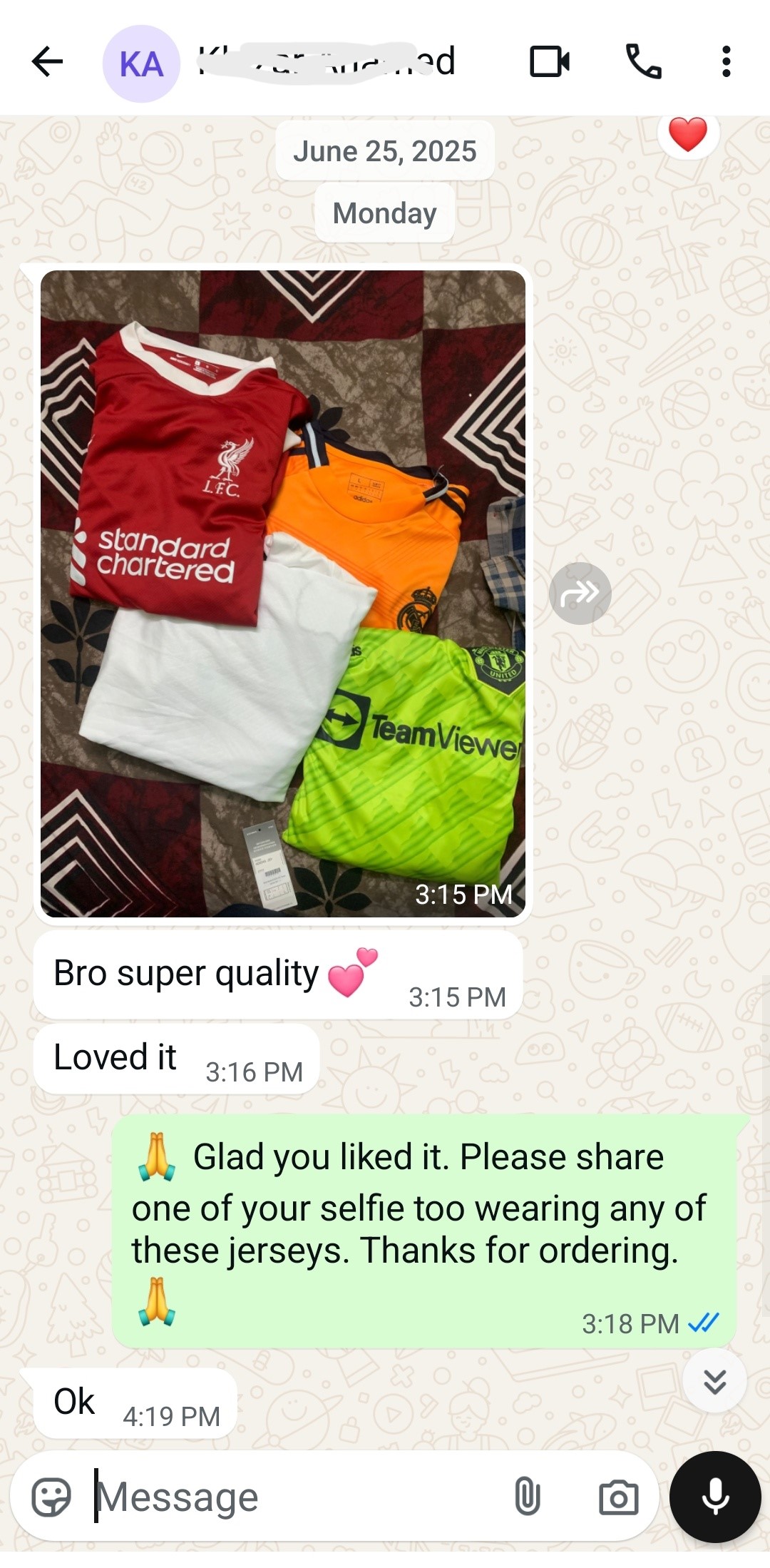Viewport: 770px width, 1568px height.
Task: View the heart reaction on the message
Action: [688, 134]
